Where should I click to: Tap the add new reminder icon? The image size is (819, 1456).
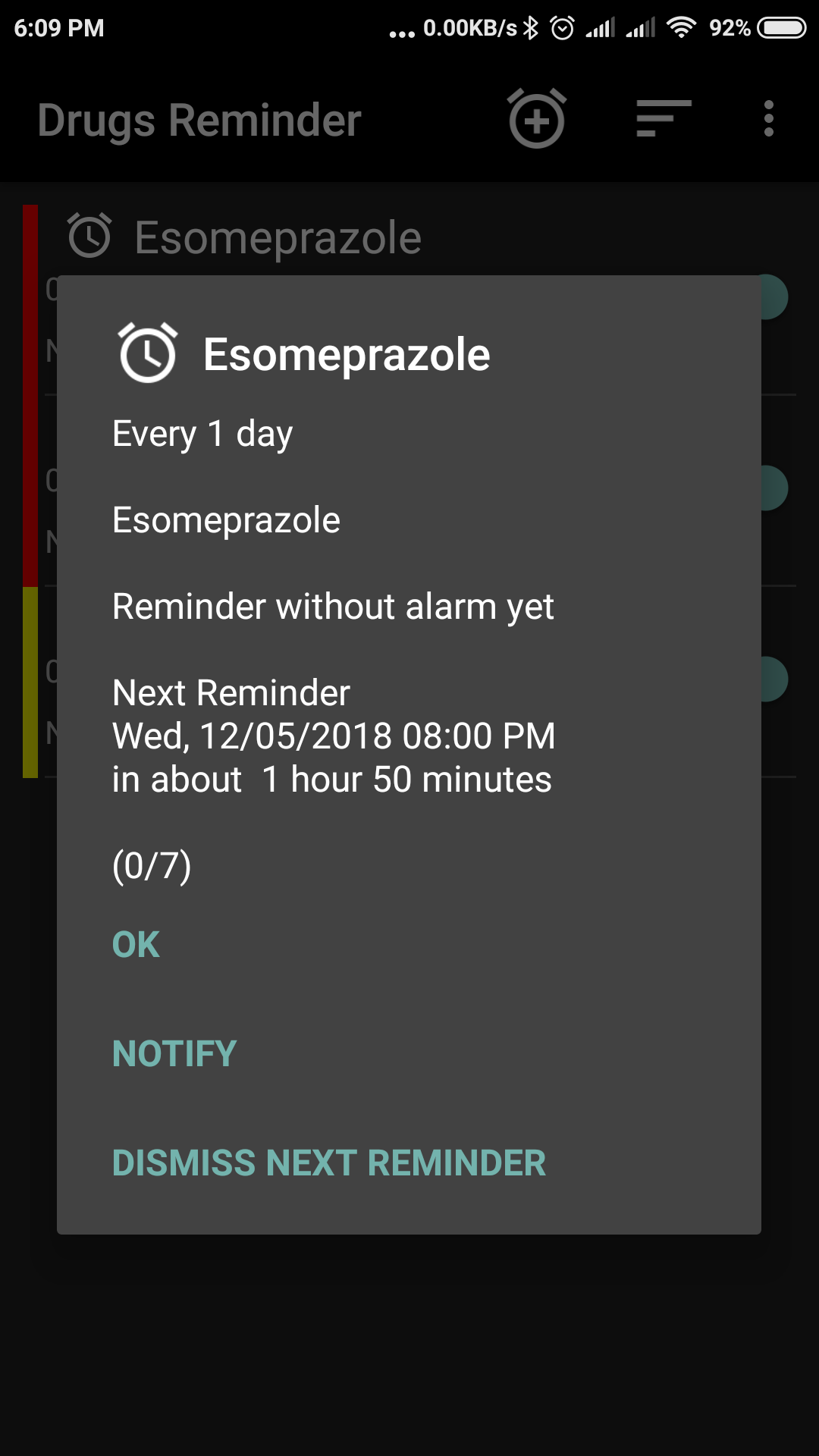(537, 119)
